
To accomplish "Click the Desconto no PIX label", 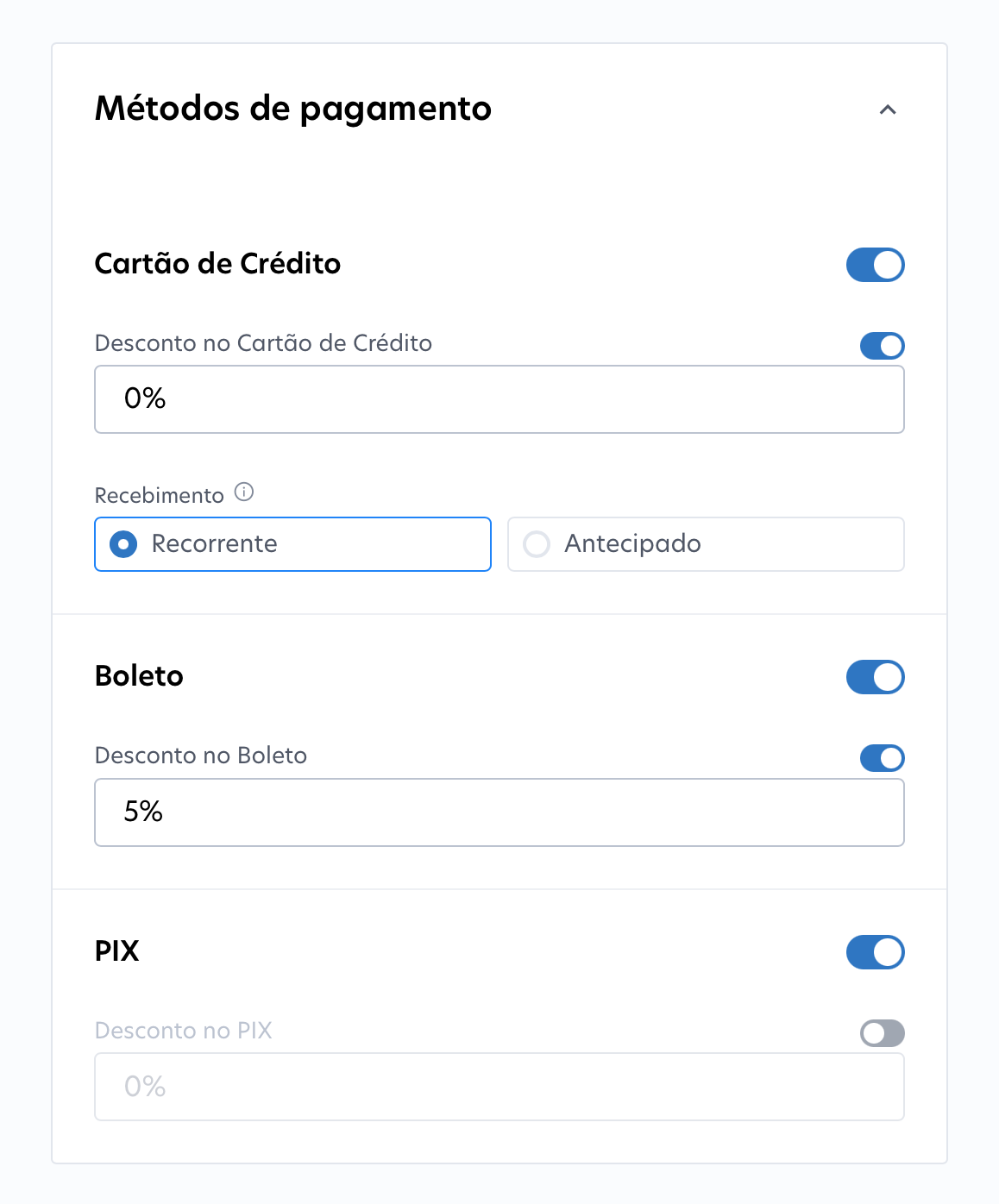I will tap(183, 1031).
